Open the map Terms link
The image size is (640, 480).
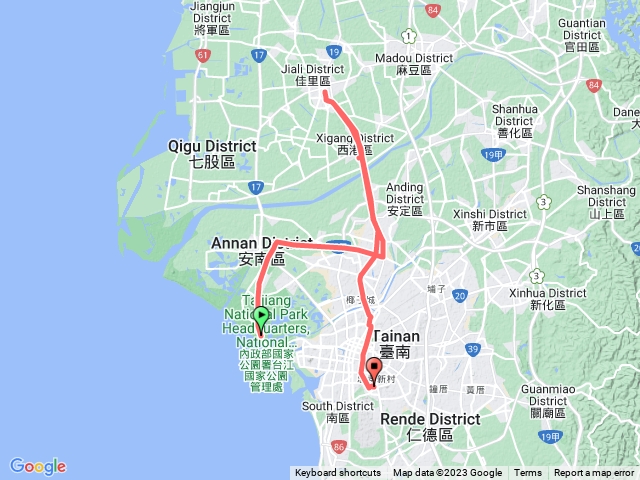pyautogui.click(x=528, y=473)
